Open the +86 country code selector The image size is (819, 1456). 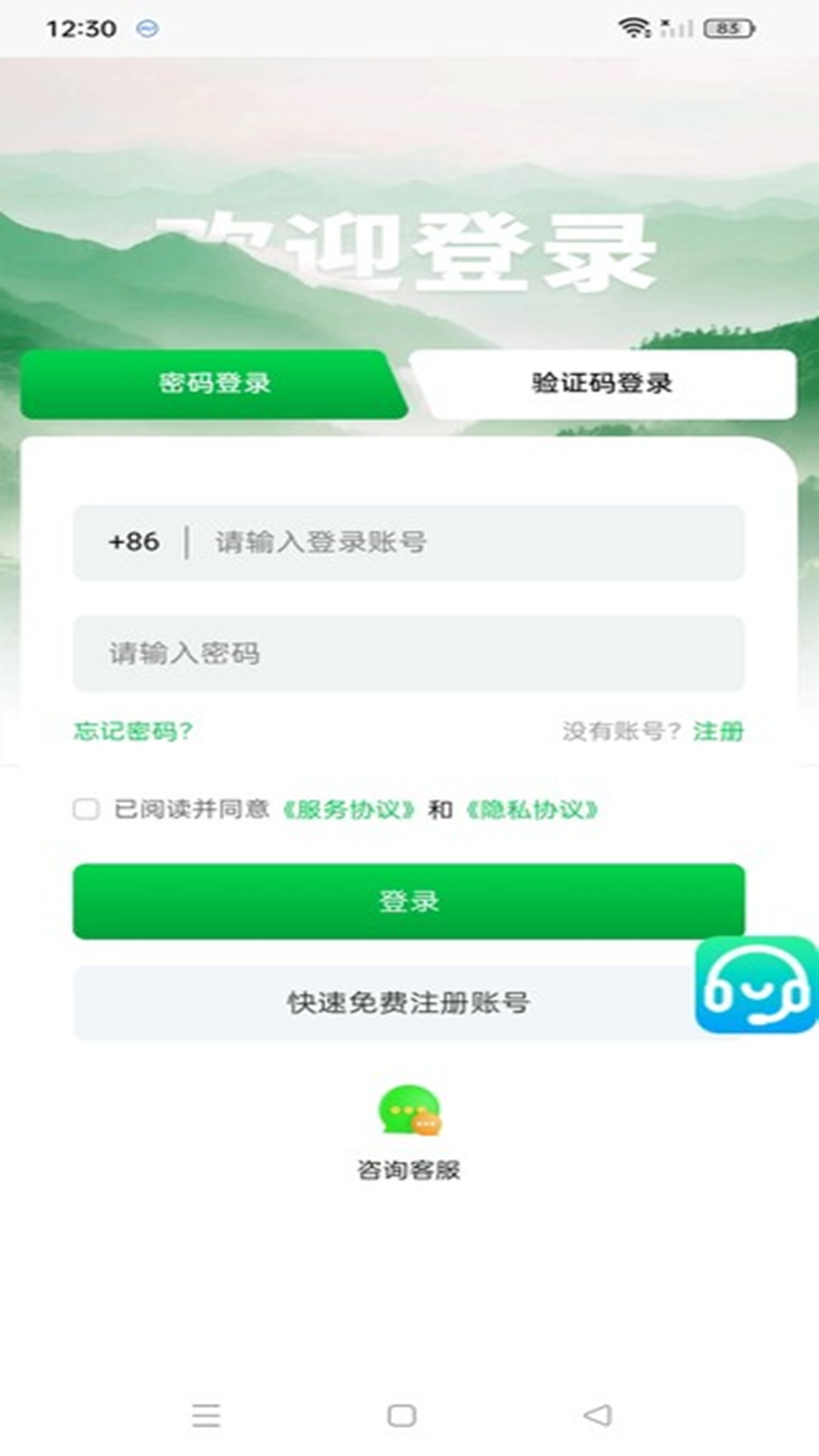[133, 542]
